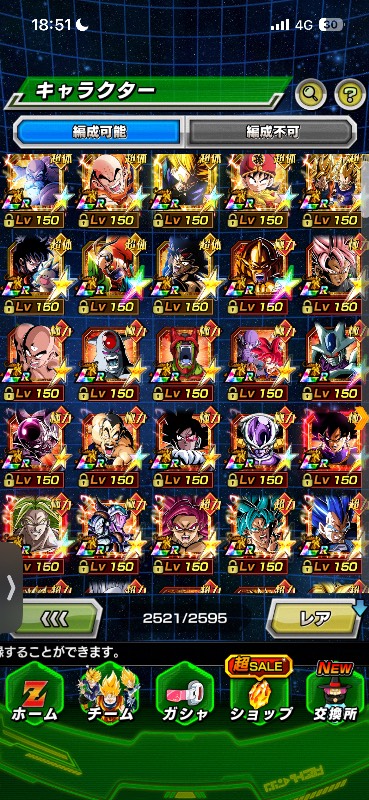Viewport: 369px width, 800px height.
Task: Select the Cooler character card
Action: click(335, 363)
